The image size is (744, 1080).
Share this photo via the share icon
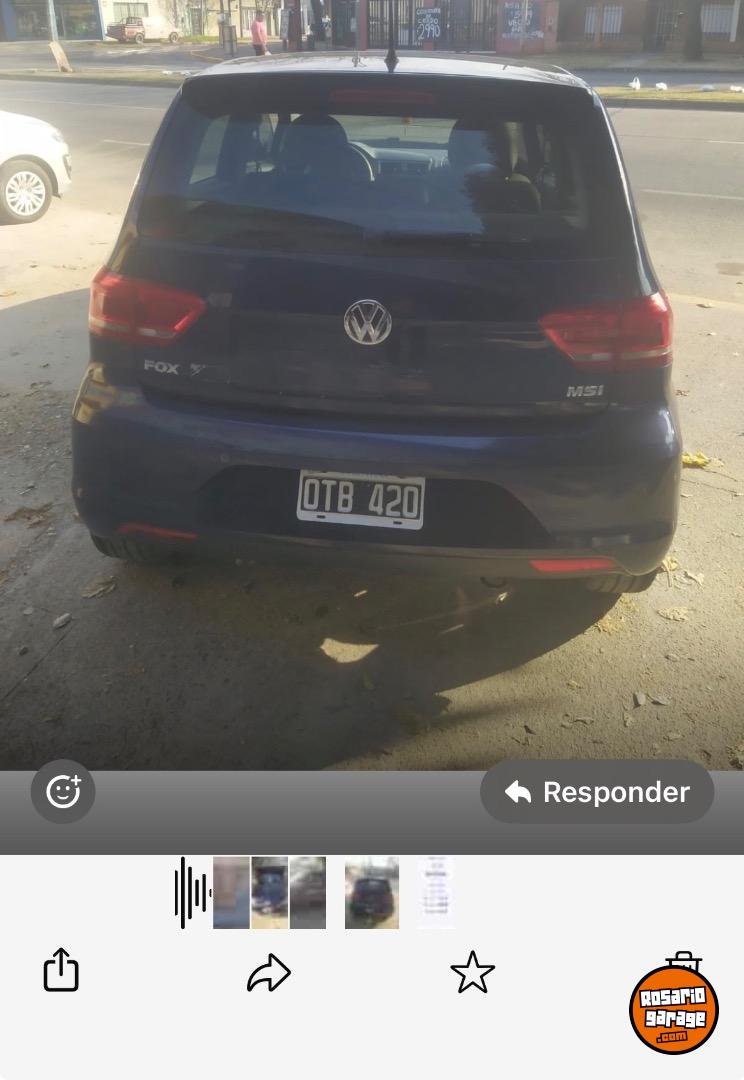click(61, 970)
